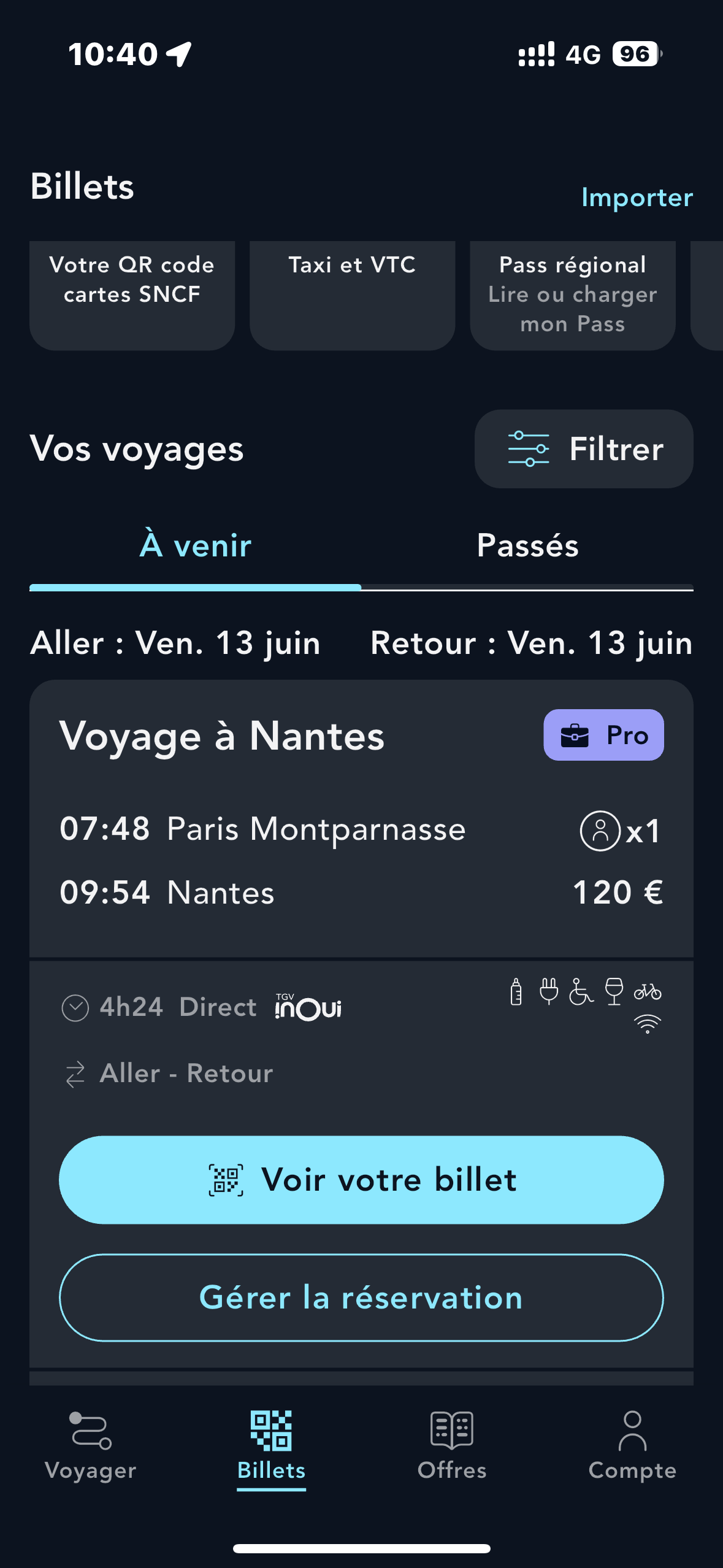Switch to Retour Ven. 13 juin

(x=531, y=643)
